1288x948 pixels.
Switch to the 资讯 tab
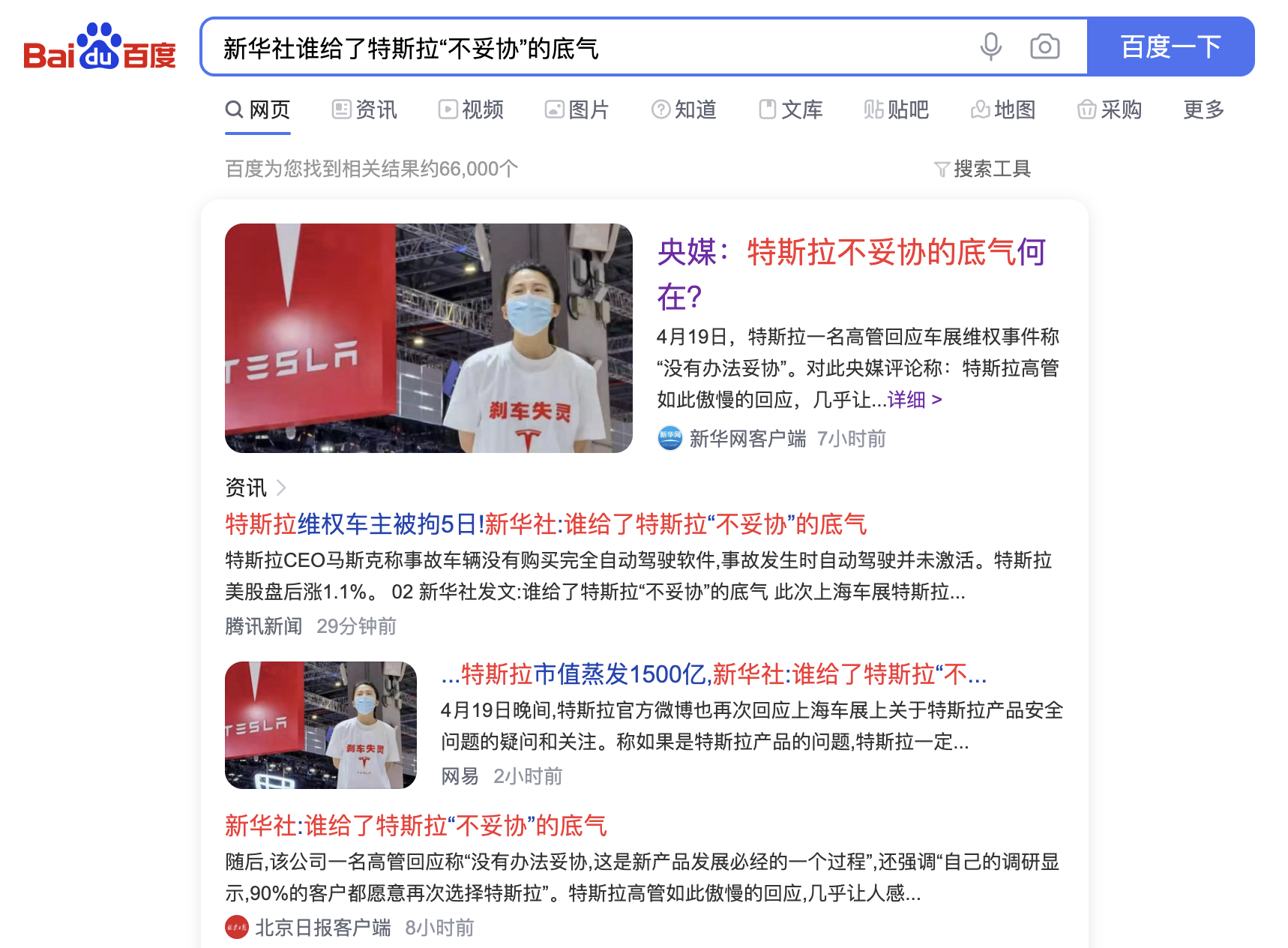[x=365, y=109]
